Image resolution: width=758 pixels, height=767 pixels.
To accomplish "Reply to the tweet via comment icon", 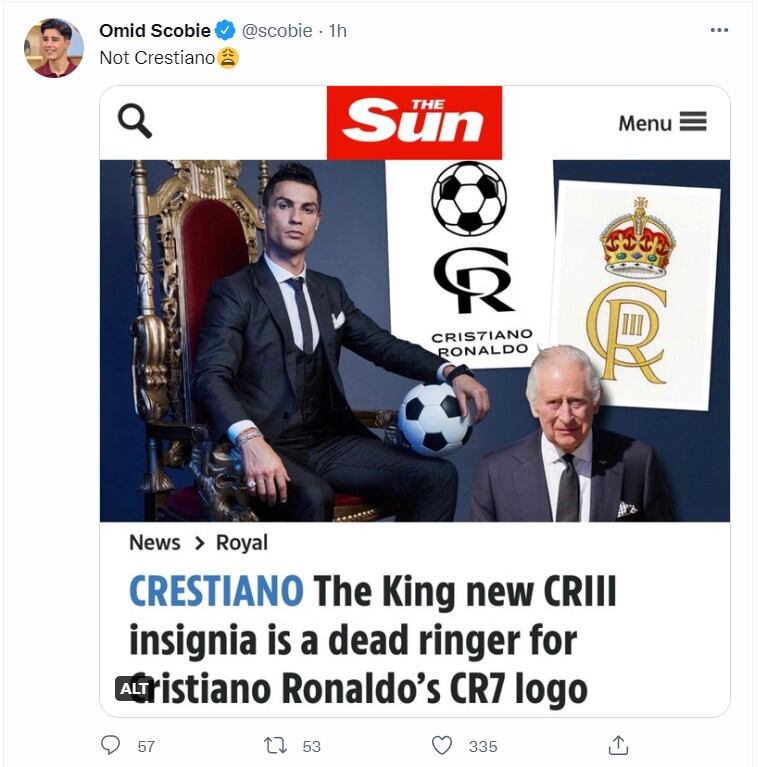I will point(111,745).
